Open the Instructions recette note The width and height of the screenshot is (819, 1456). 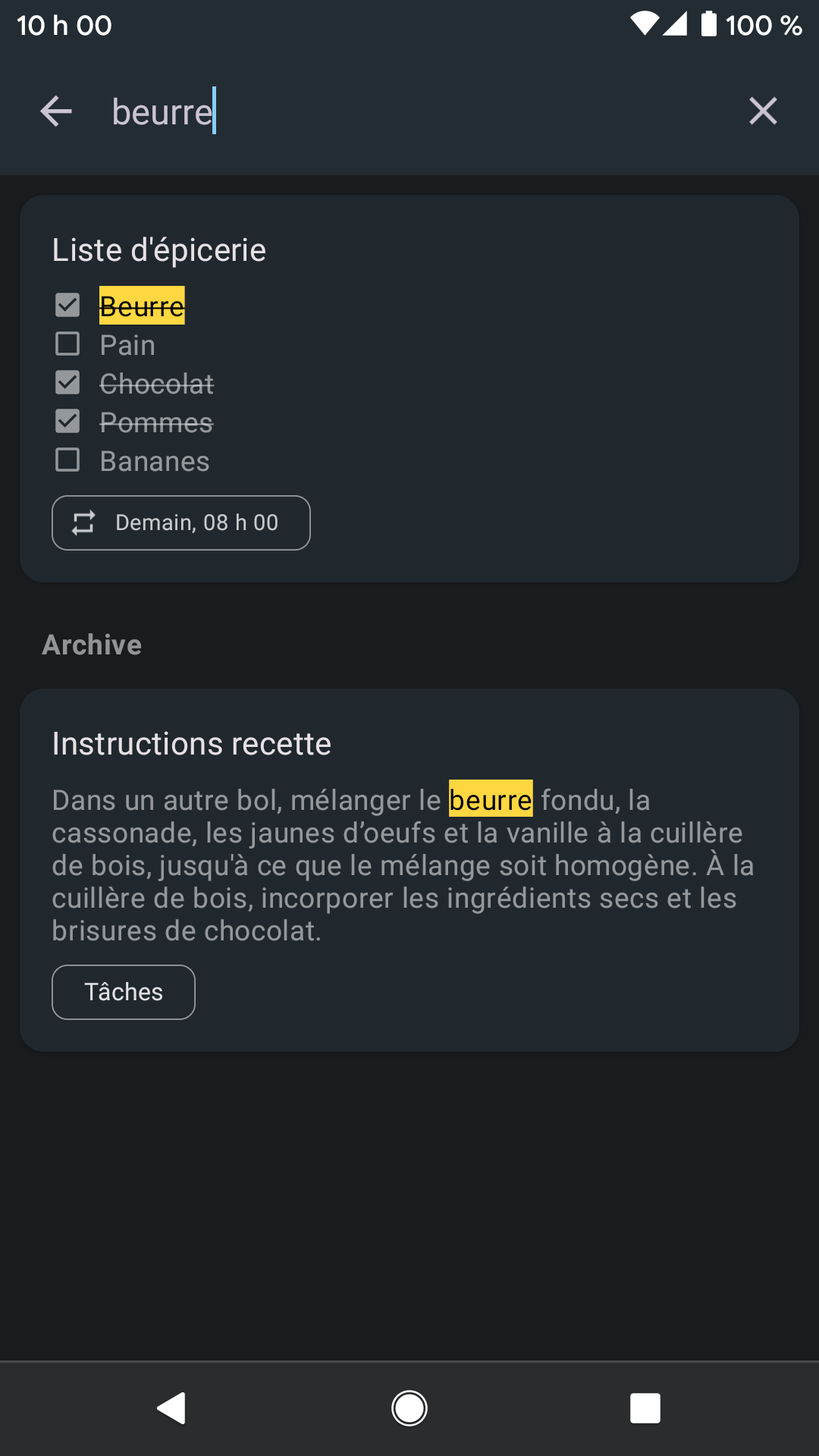pos(409,870)
